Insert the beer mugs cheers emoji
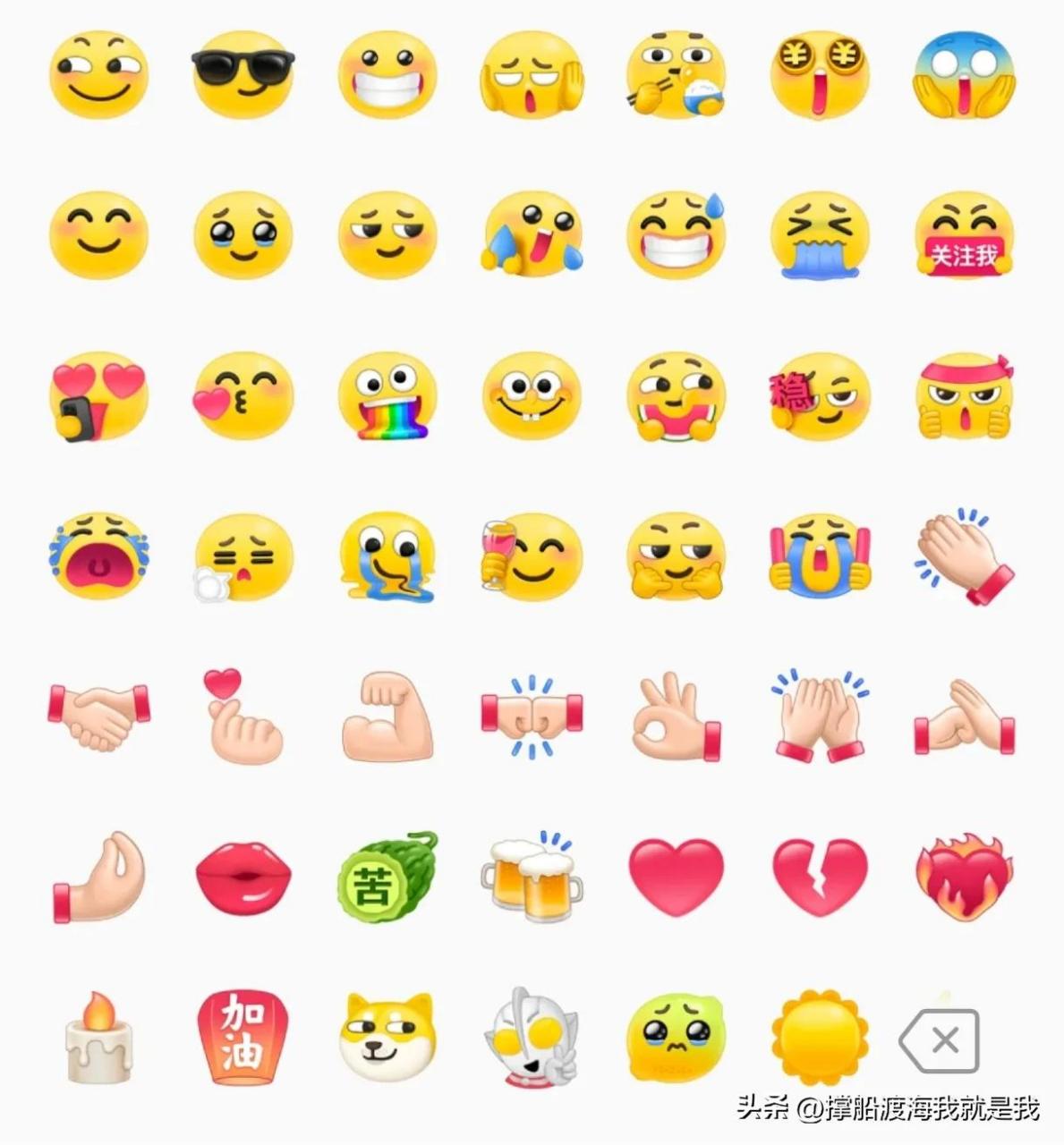This screenshot has width=1064, height=1145. tap(532, 877)
